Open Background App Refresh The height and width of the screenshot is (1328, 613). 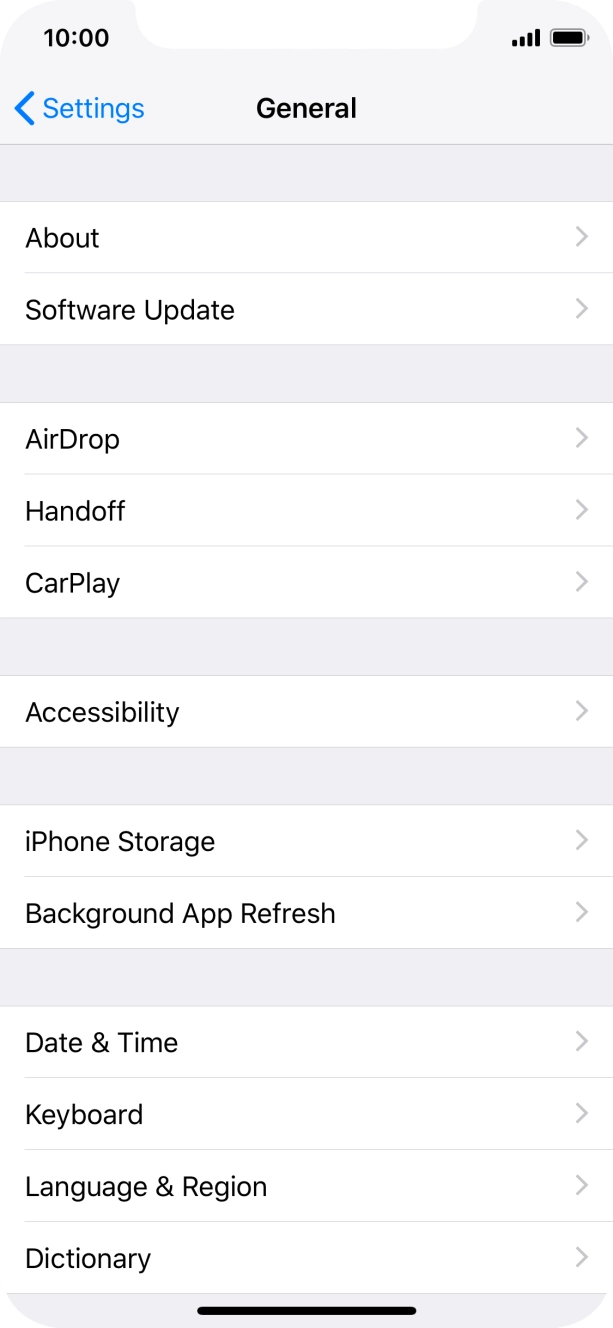pyautogui.click(x=306, y=914)
